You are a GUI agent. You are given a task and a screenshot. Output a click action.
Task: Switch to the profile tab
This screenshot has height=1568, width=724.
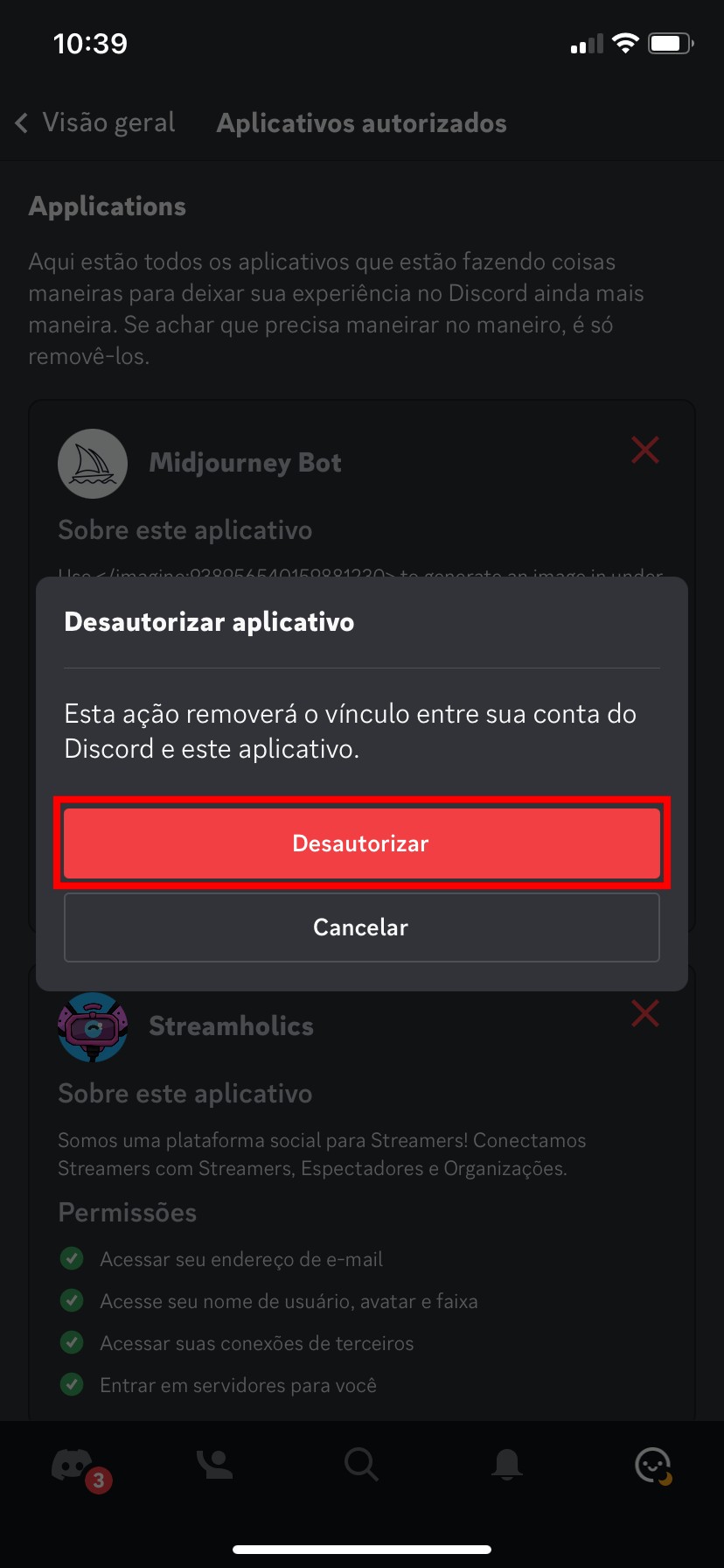(652, 1465)
